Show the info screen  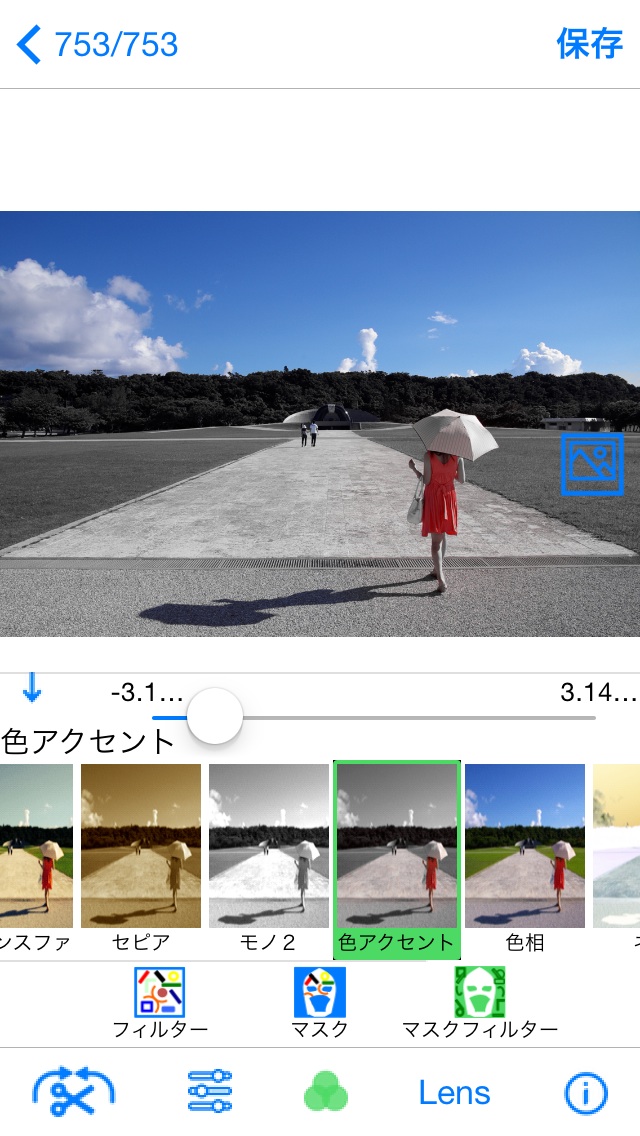586,1093
